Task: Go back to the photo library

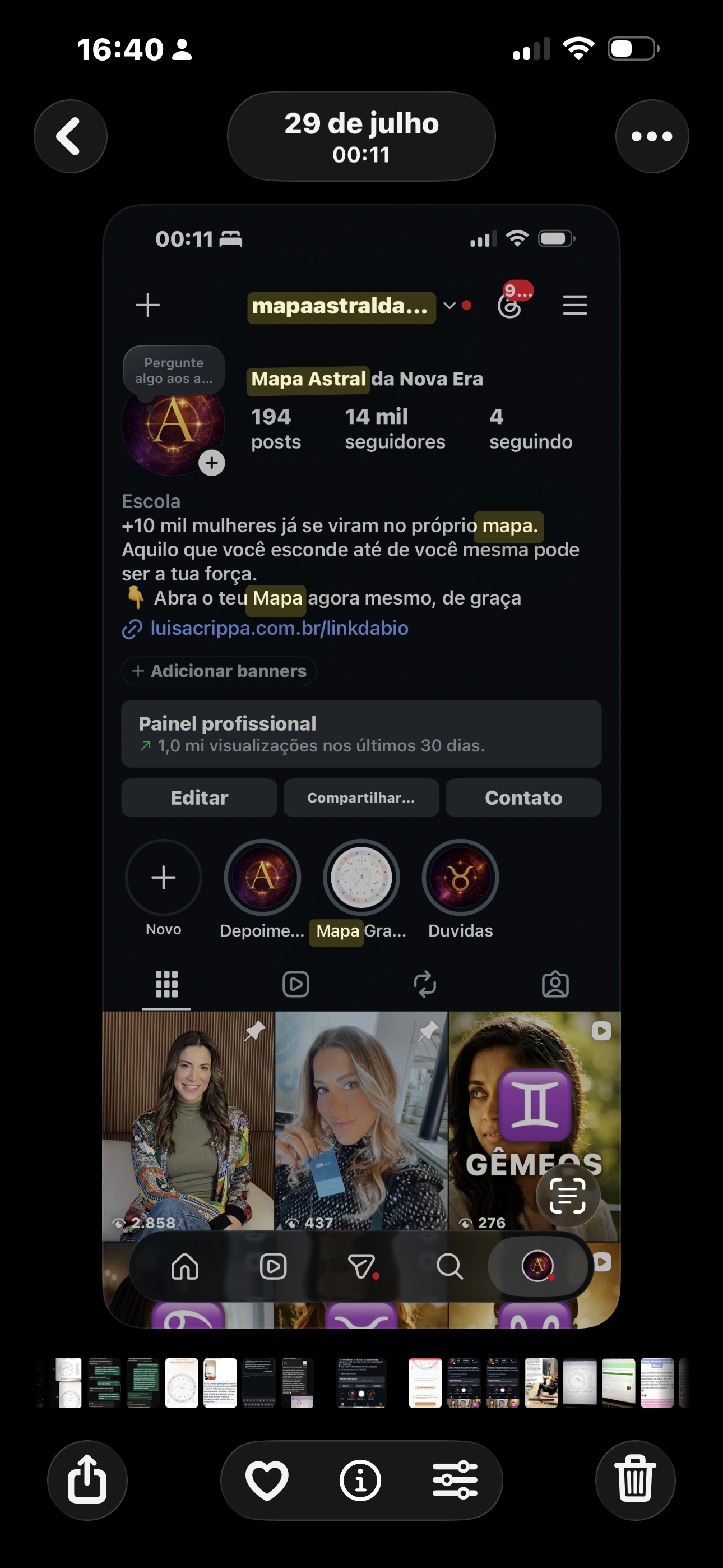Action: [70, 136]
